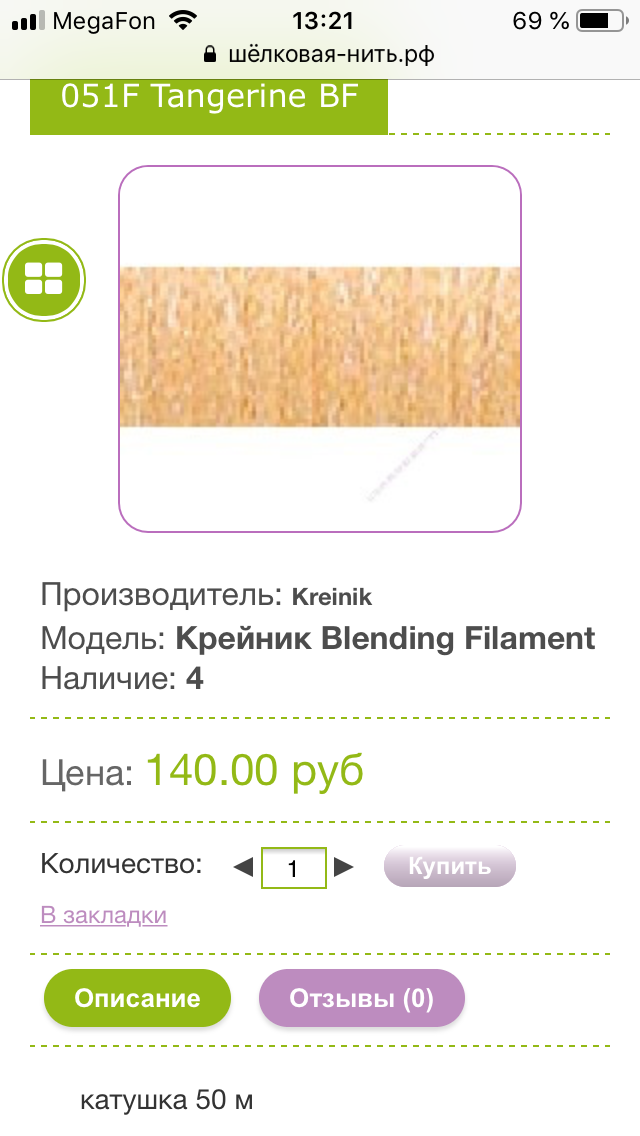The image size is (640, 1136).
Task: Add item via В закладки link
Action: 103,915
